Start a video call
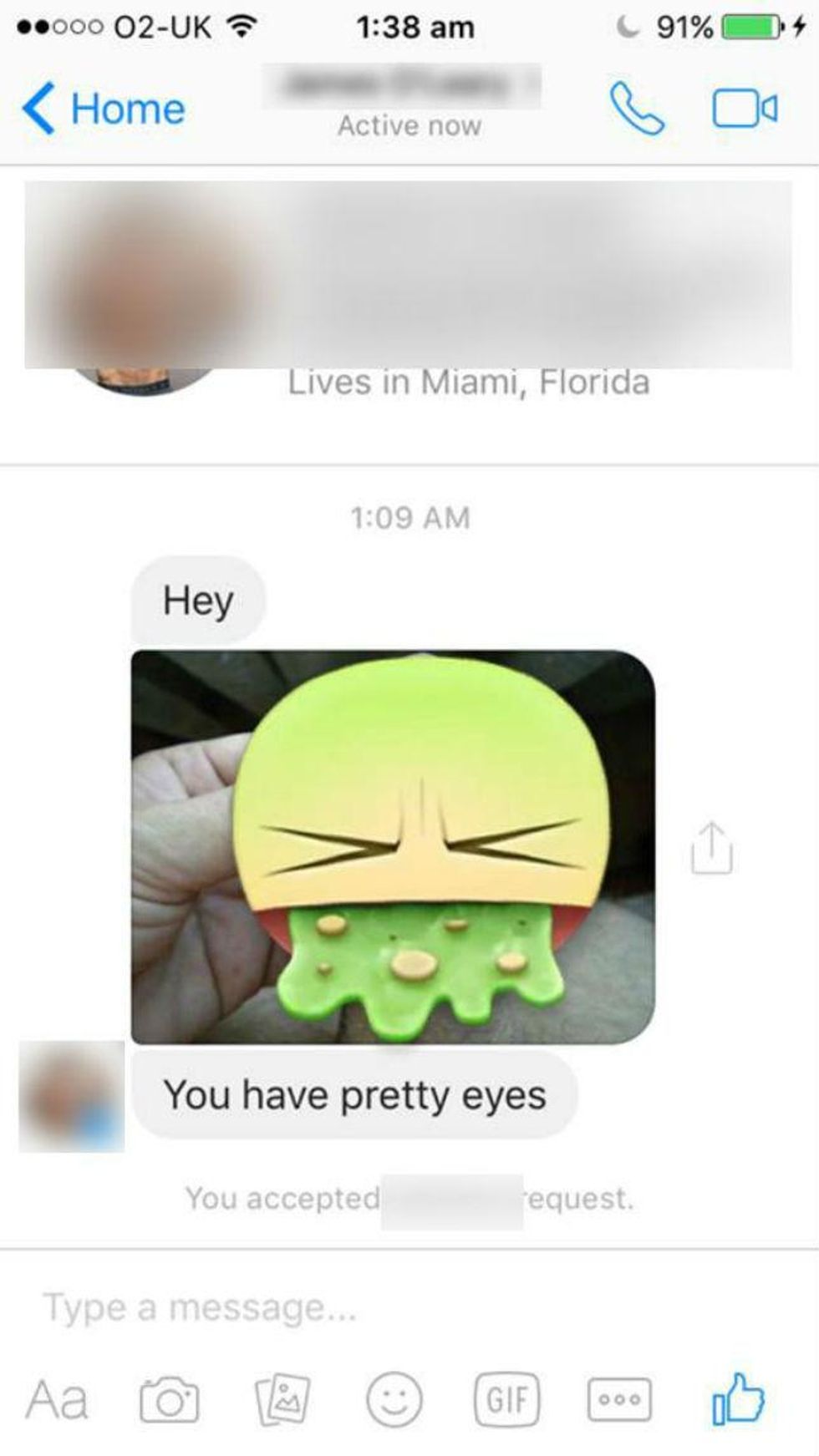 coord(745,109)
